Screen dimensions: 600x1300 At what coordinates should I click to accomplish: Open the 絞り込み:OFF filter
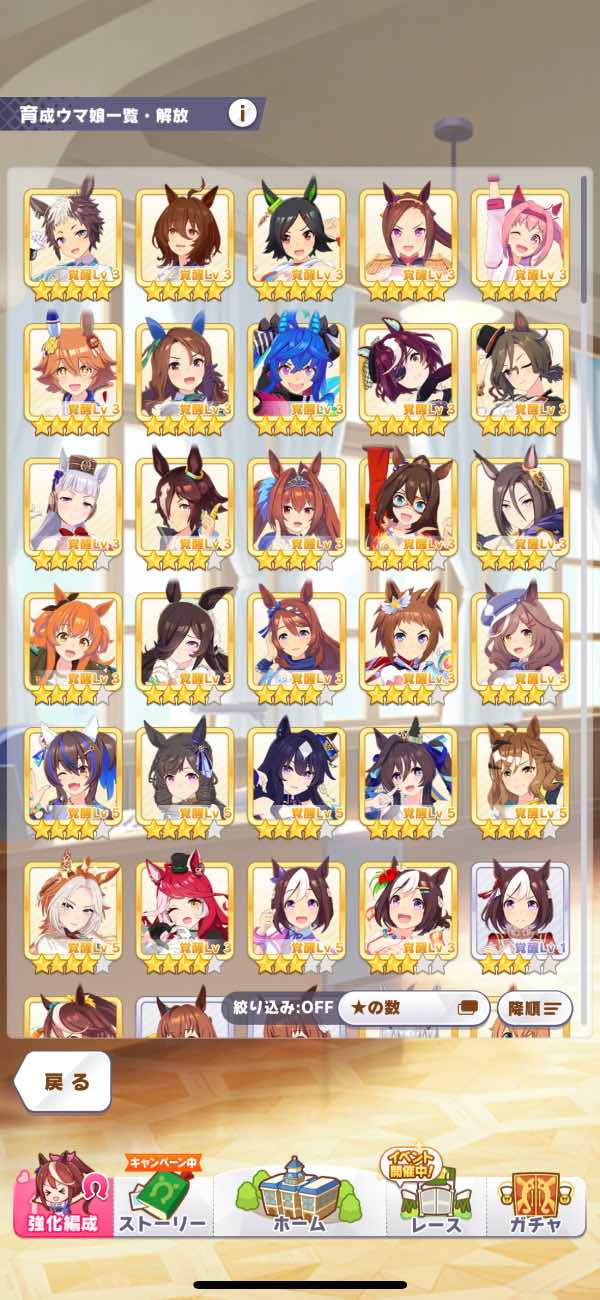pyautogui.click(x=277, y=1007)
